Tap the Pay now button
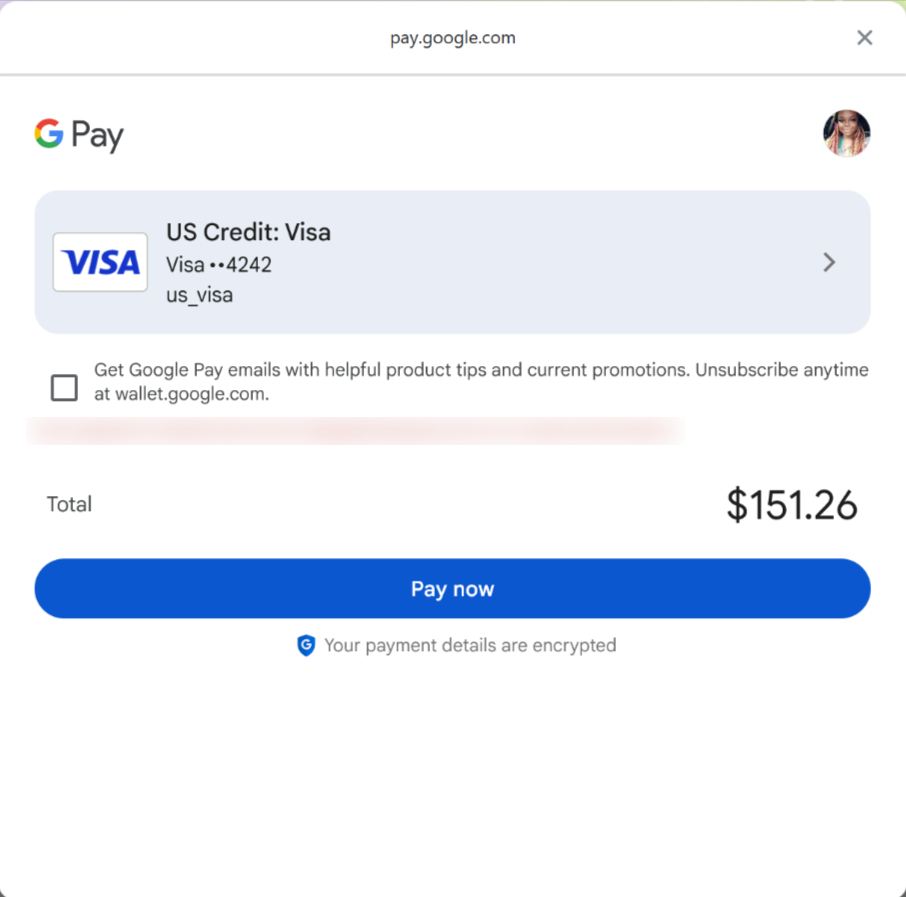Image resolution: width=906 pixels, height=897 pixels. [452, 588]
